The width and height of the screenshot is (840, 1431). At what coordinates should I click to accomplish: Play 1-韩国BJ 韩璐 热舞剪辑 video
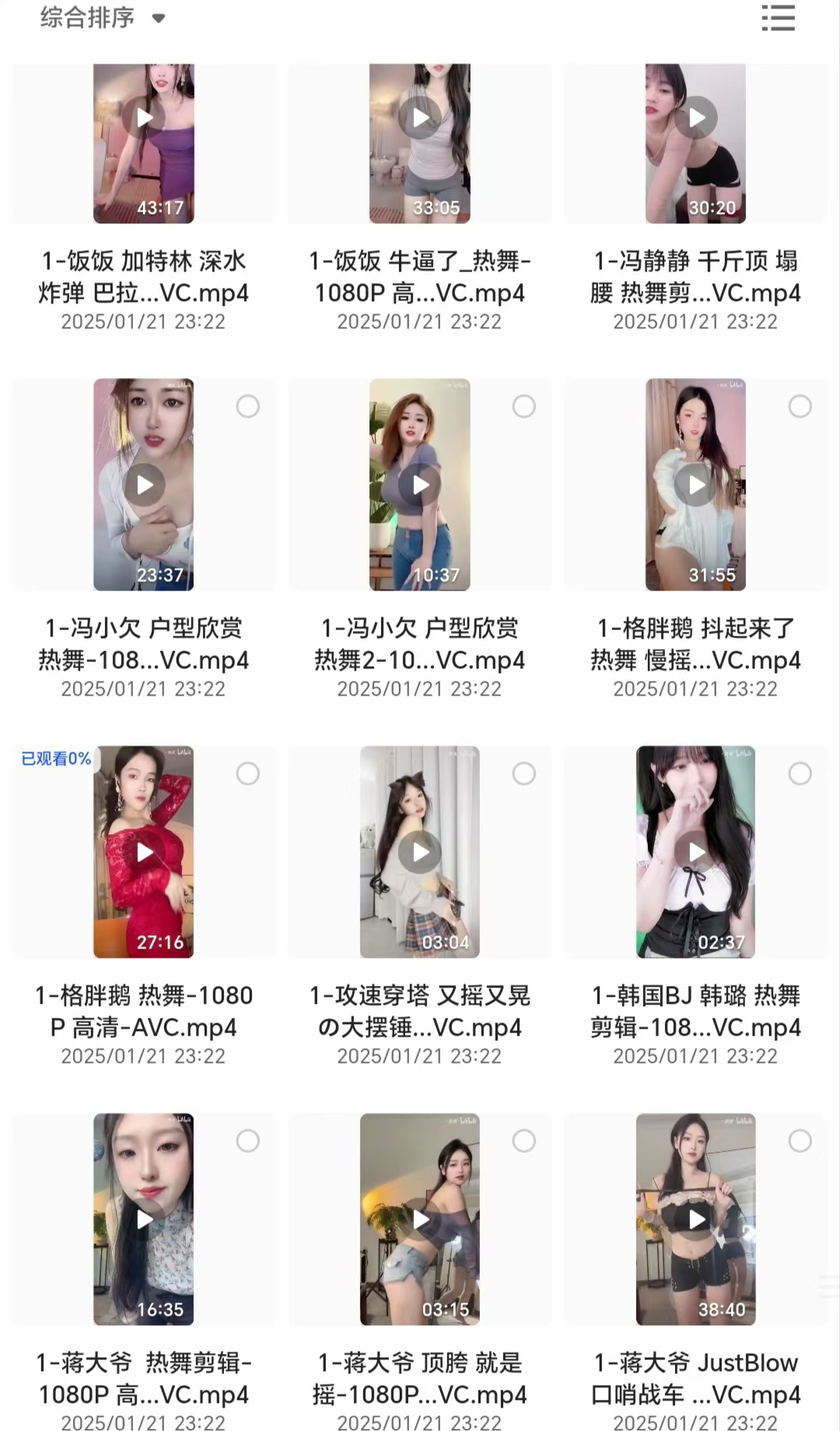(696, 852)
